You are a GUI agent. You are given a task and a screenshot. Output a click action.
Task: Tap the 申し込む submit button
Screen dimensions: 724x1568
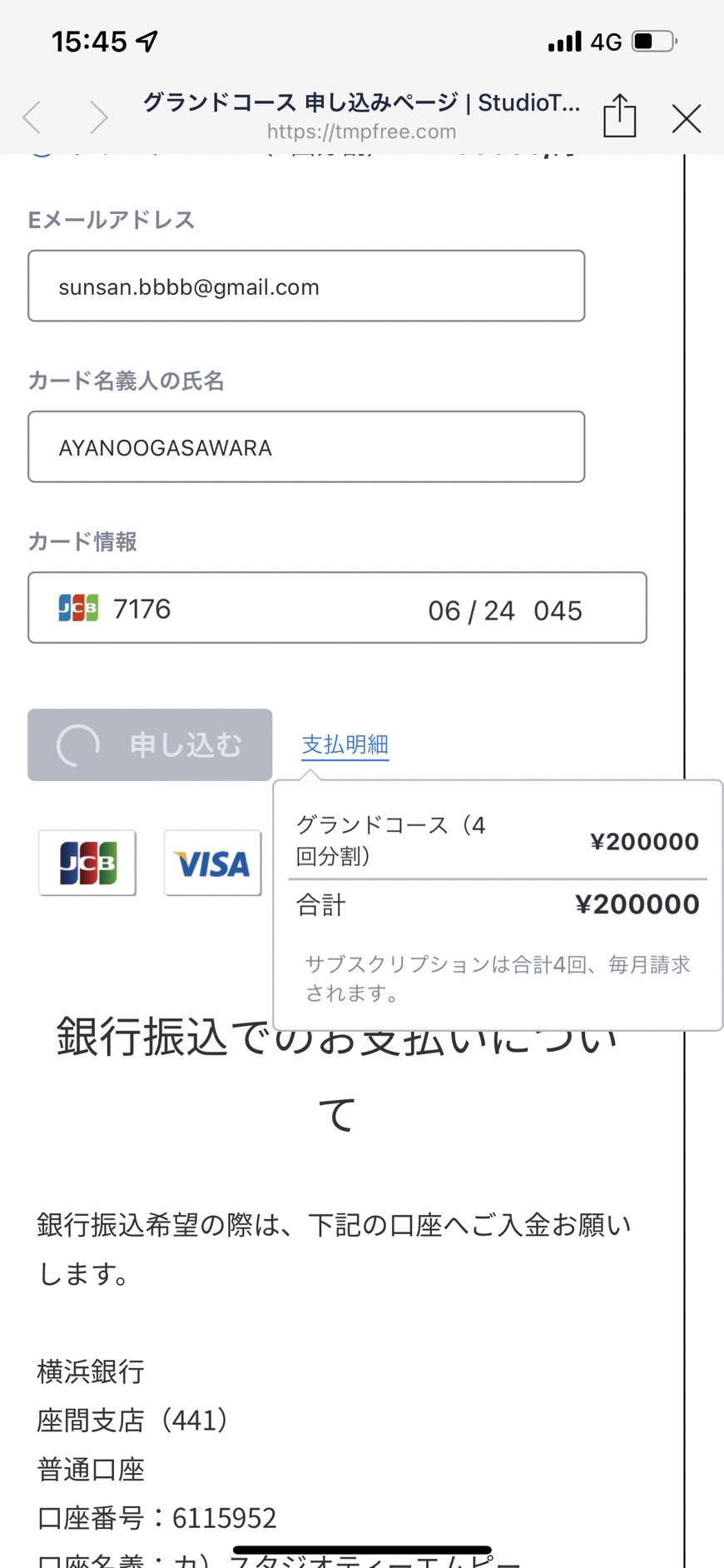pyautogui.click(x=150, y=744)
